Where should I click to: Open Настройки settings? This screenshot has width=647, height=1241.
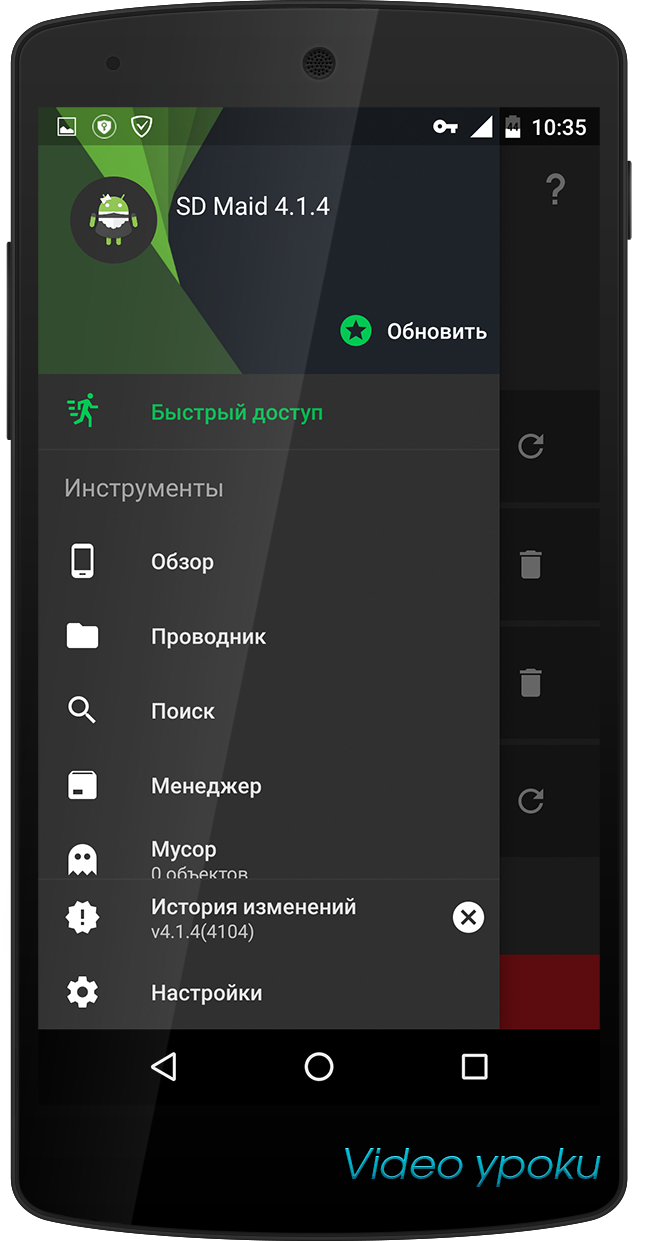(x=206, y=993)
